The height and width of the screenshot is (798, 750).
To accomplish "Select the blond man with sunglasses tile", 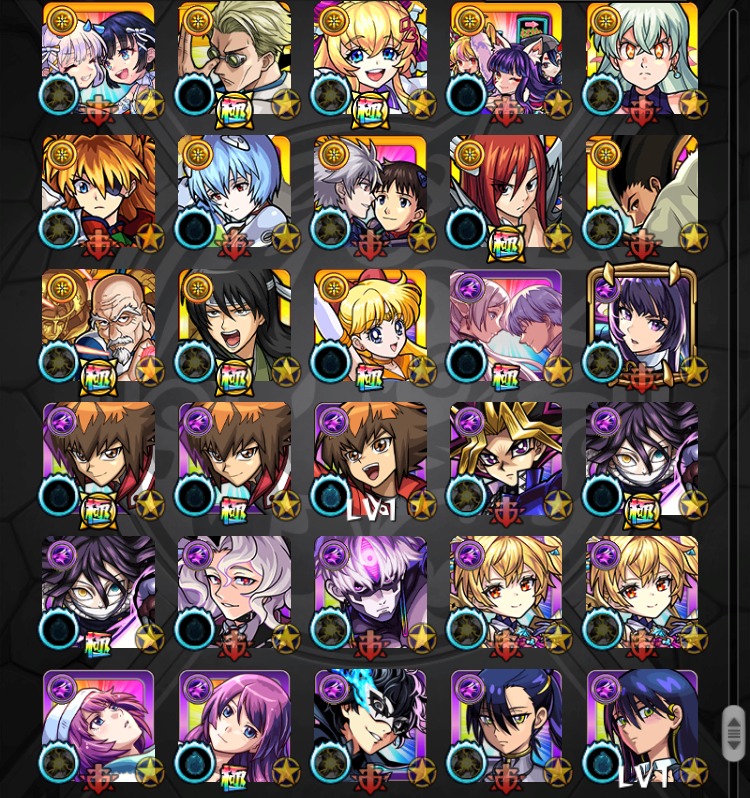I will [x=234, y=57].
